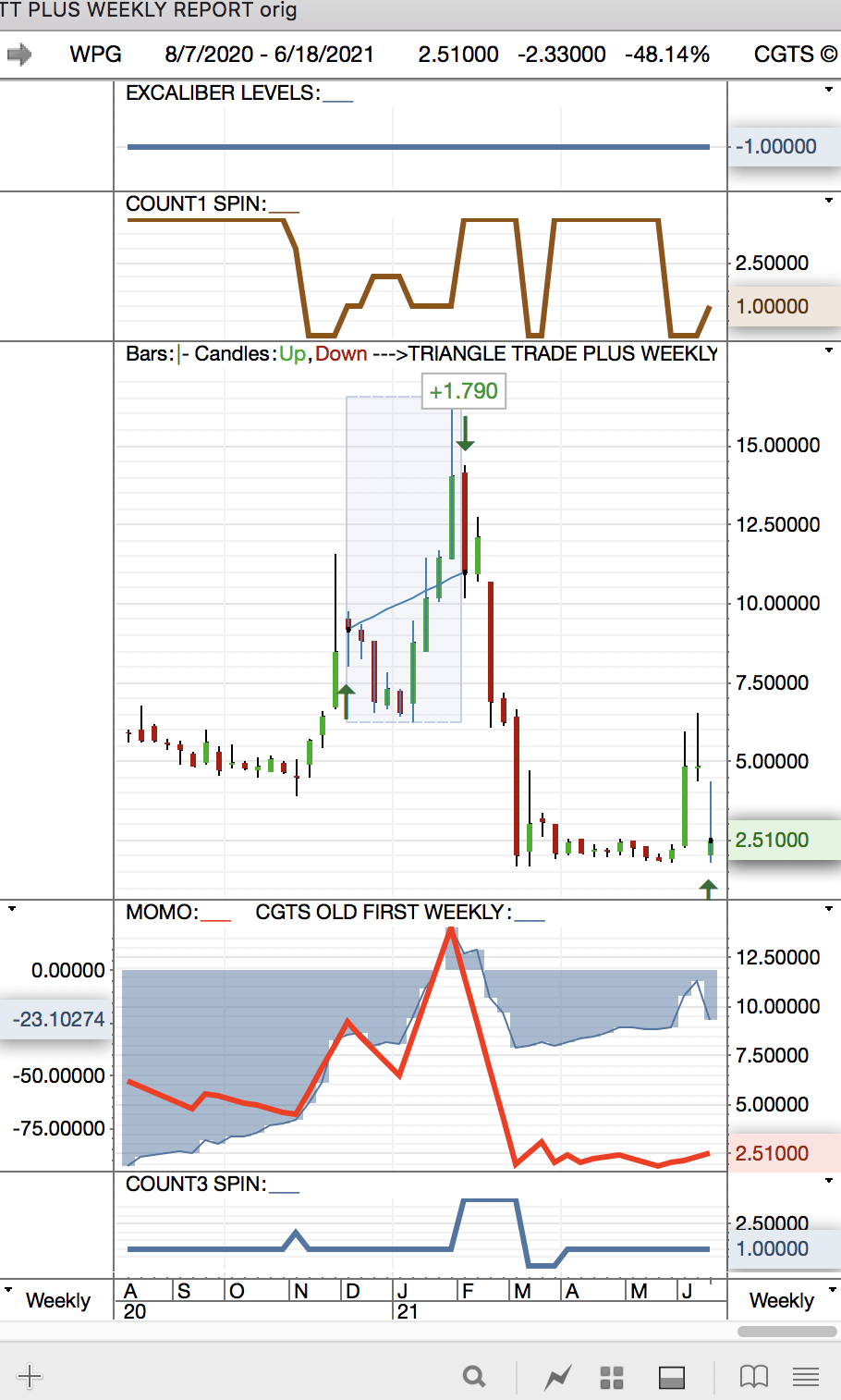Tap the horizontal lines list icon
Image resolution: width=841 pixels, height=1400 pixels.
(806, 1377)
